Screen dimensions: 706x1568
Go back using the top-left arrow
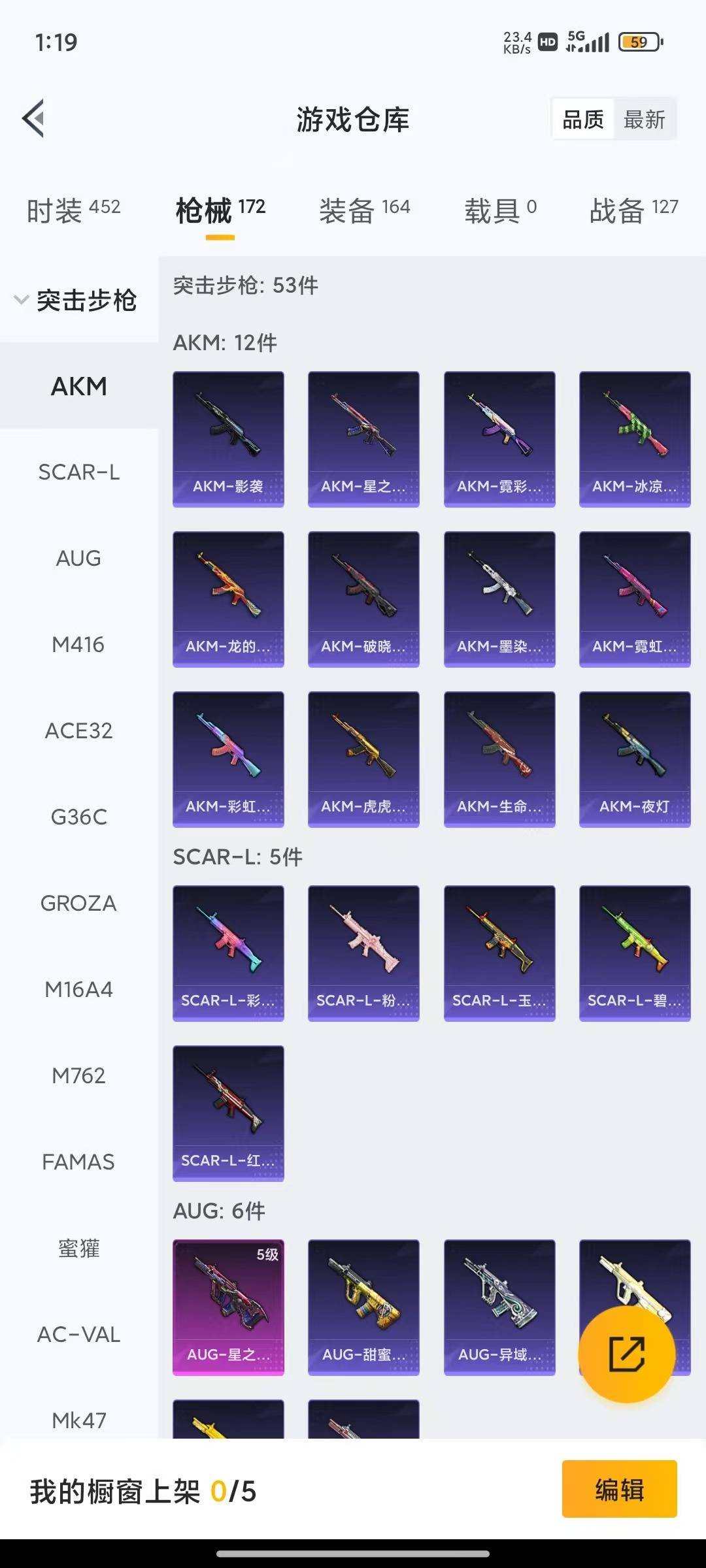pos(34,119)
